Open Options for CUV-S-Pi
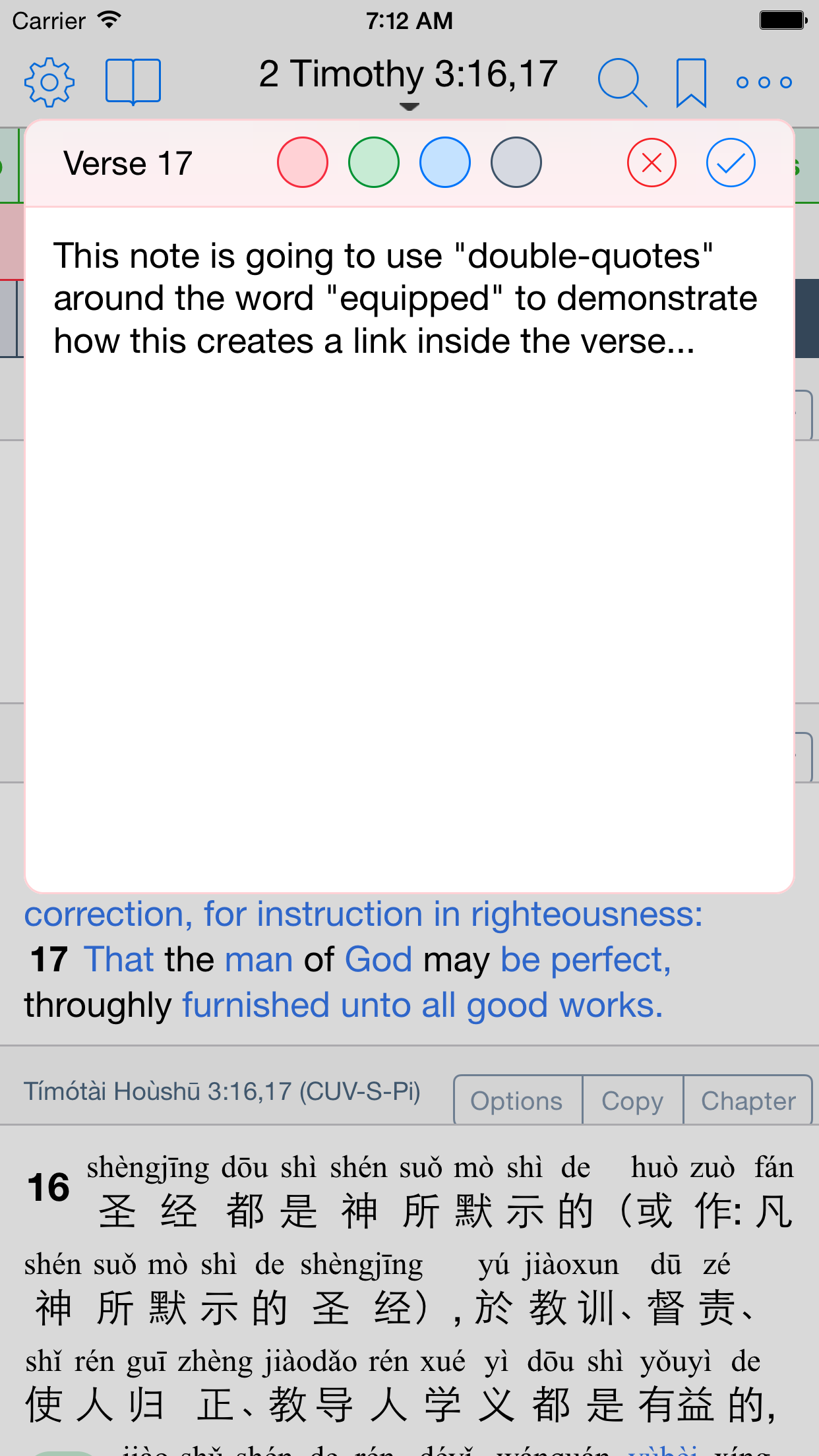The width and height of the screenshot is (819, 1456). 518,1101
